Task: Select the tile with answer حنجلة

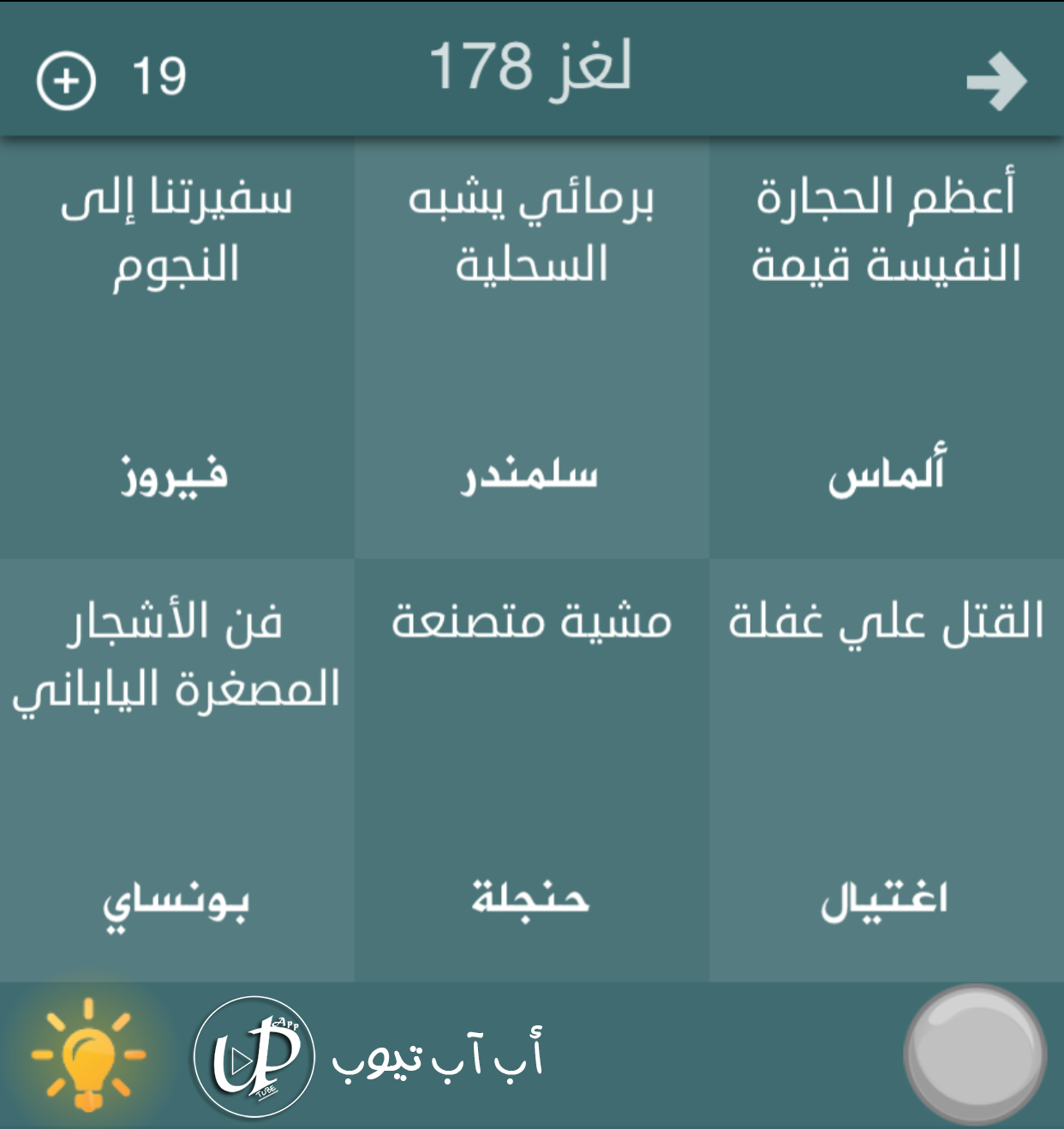Action: coord(531,771)
